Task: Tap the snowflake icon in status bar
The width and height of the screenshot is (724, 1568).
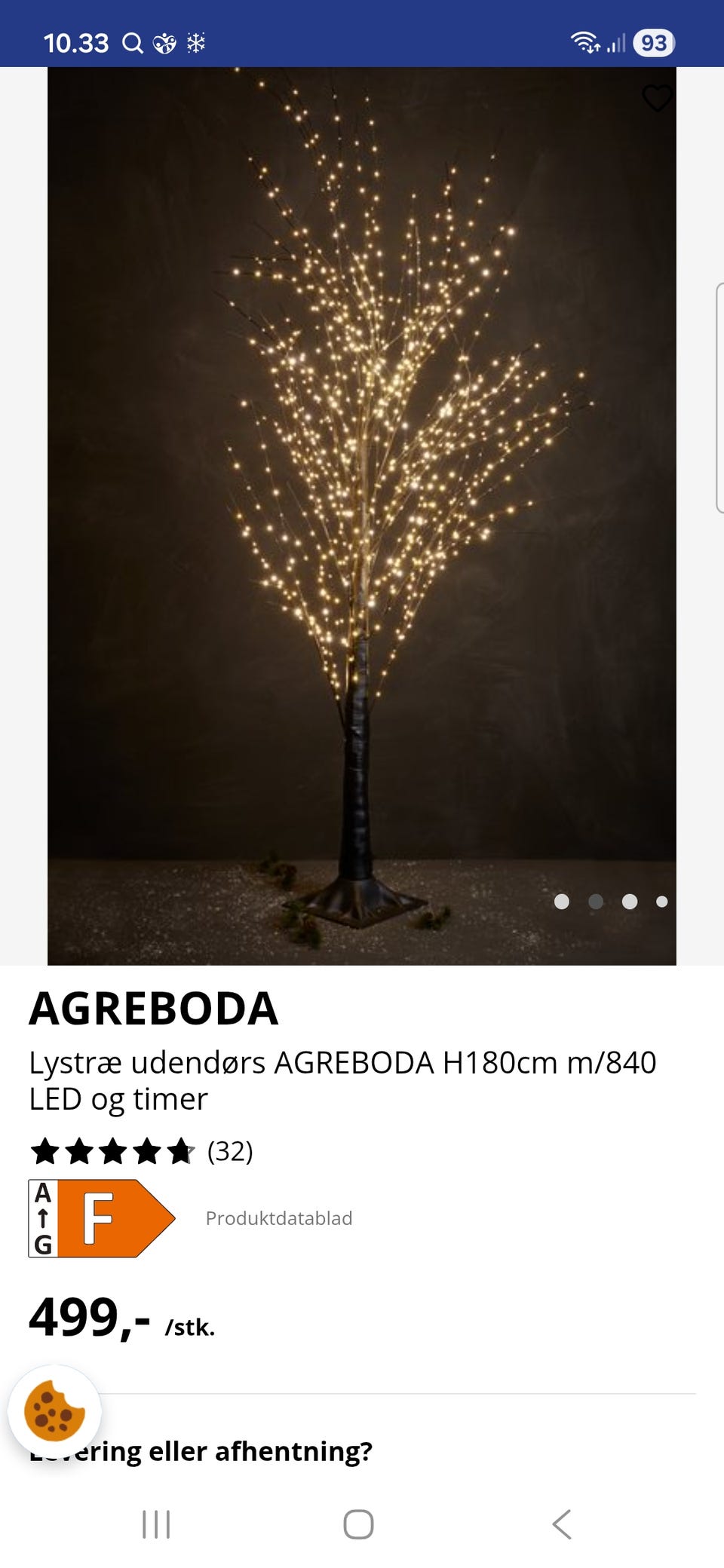Action: [x=195, y=43]
